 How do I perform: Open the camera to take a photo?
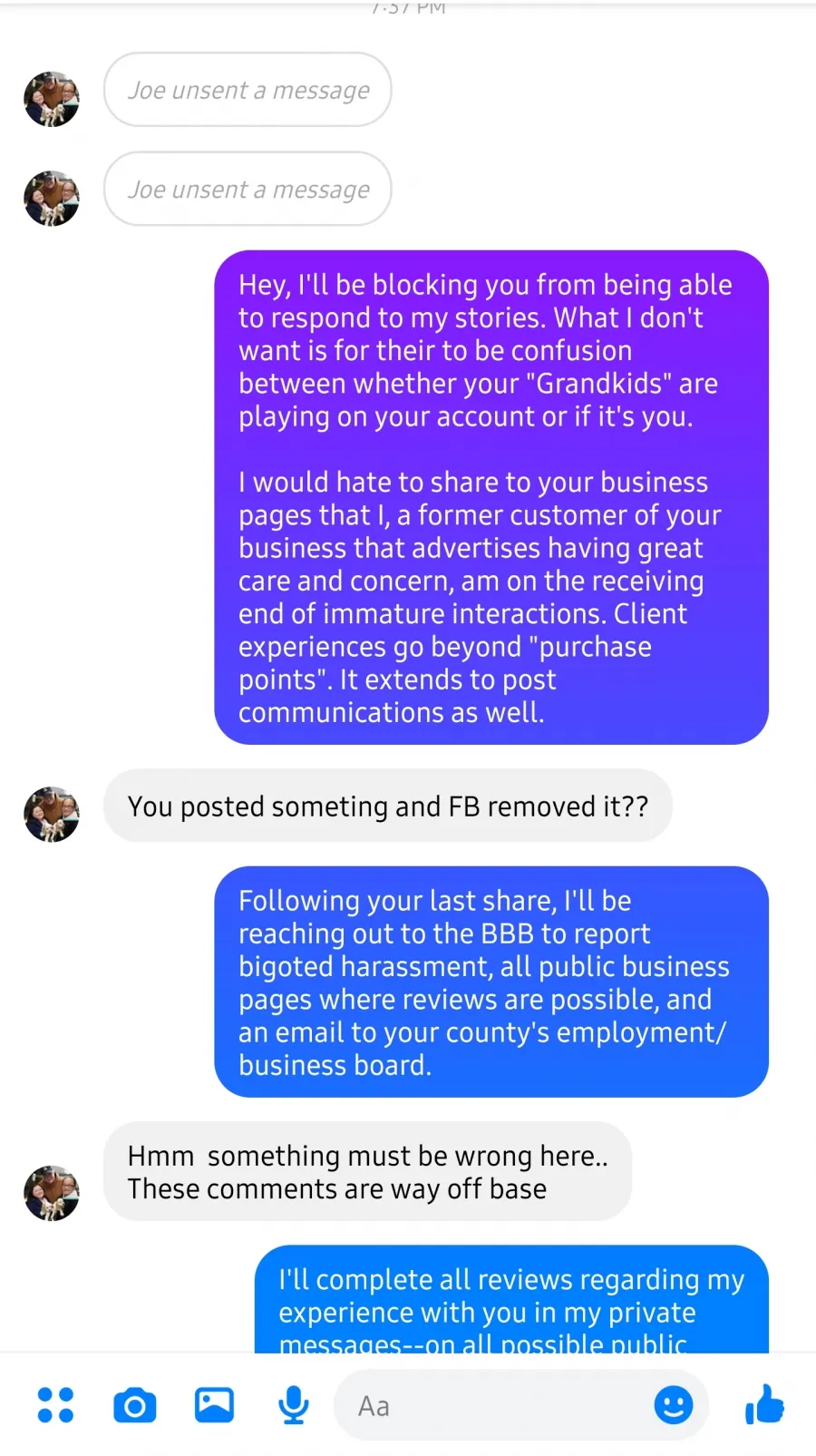(134, 1405)
